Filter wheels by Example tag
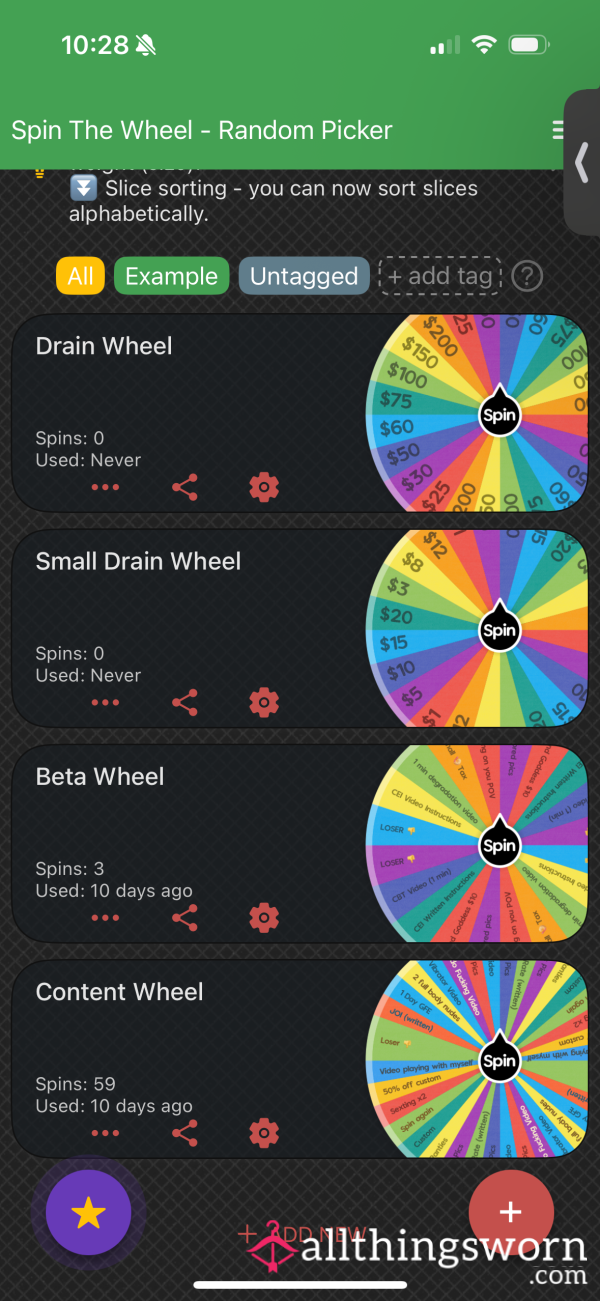Viewport: 600px width, 1301px height. (x=171, y=276)
